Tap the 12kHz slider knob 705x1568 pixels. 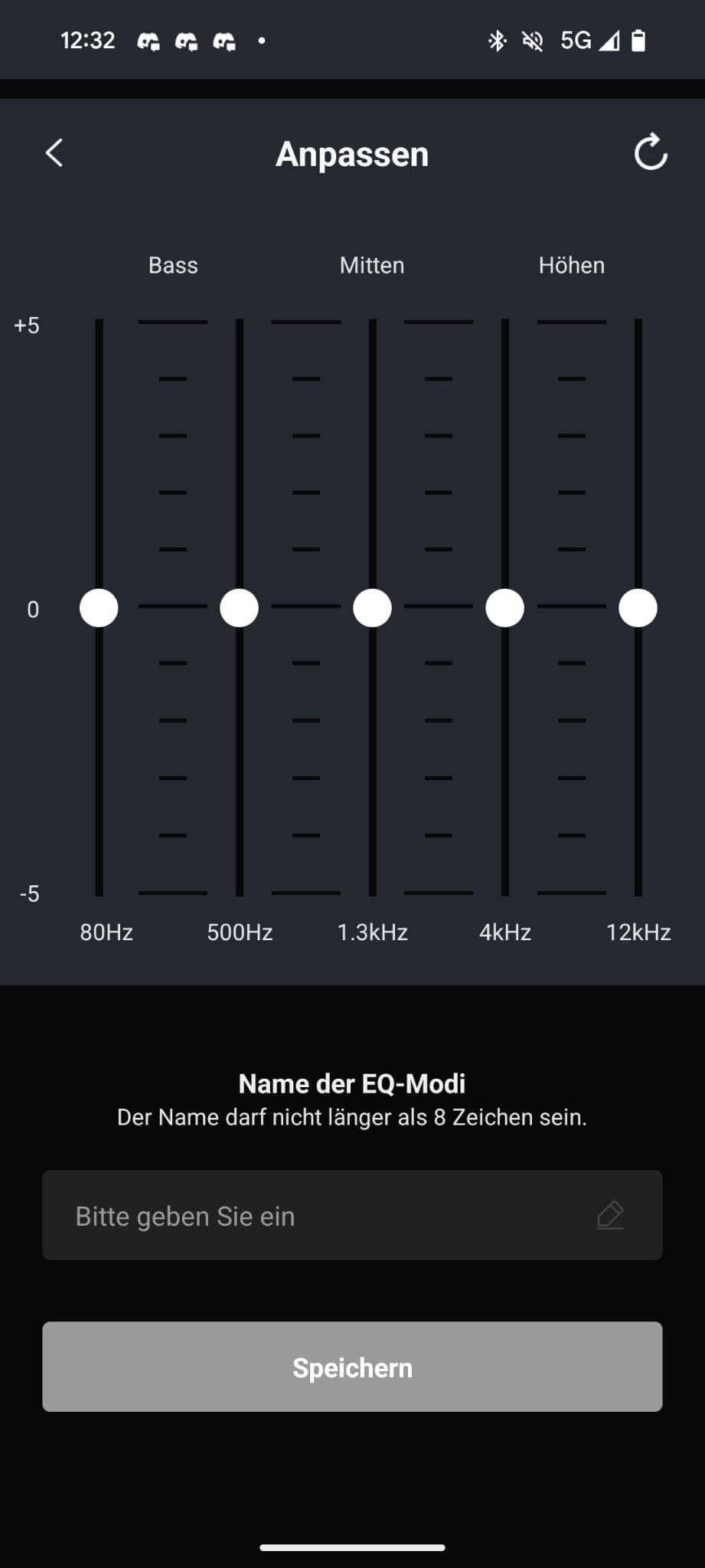(638, 609)
